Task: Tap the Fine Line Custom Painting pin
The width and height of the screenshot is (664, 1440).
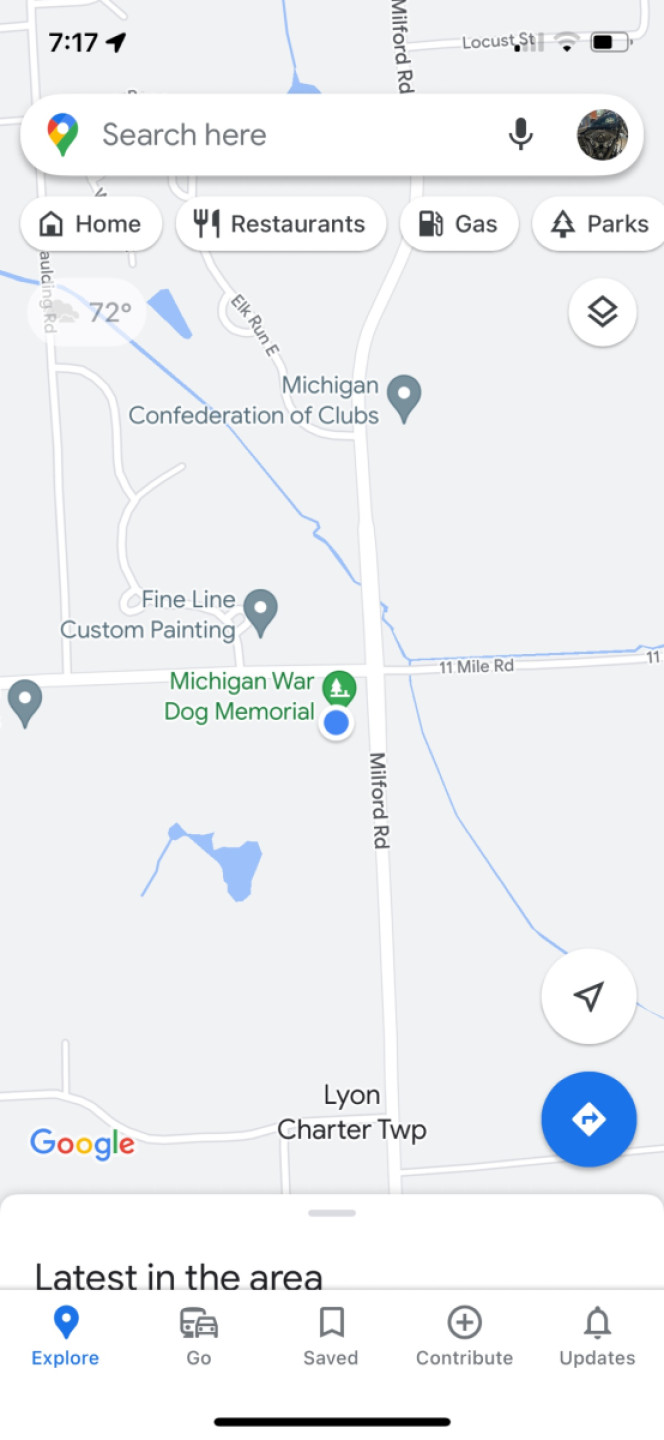Action: pos(261,611)
